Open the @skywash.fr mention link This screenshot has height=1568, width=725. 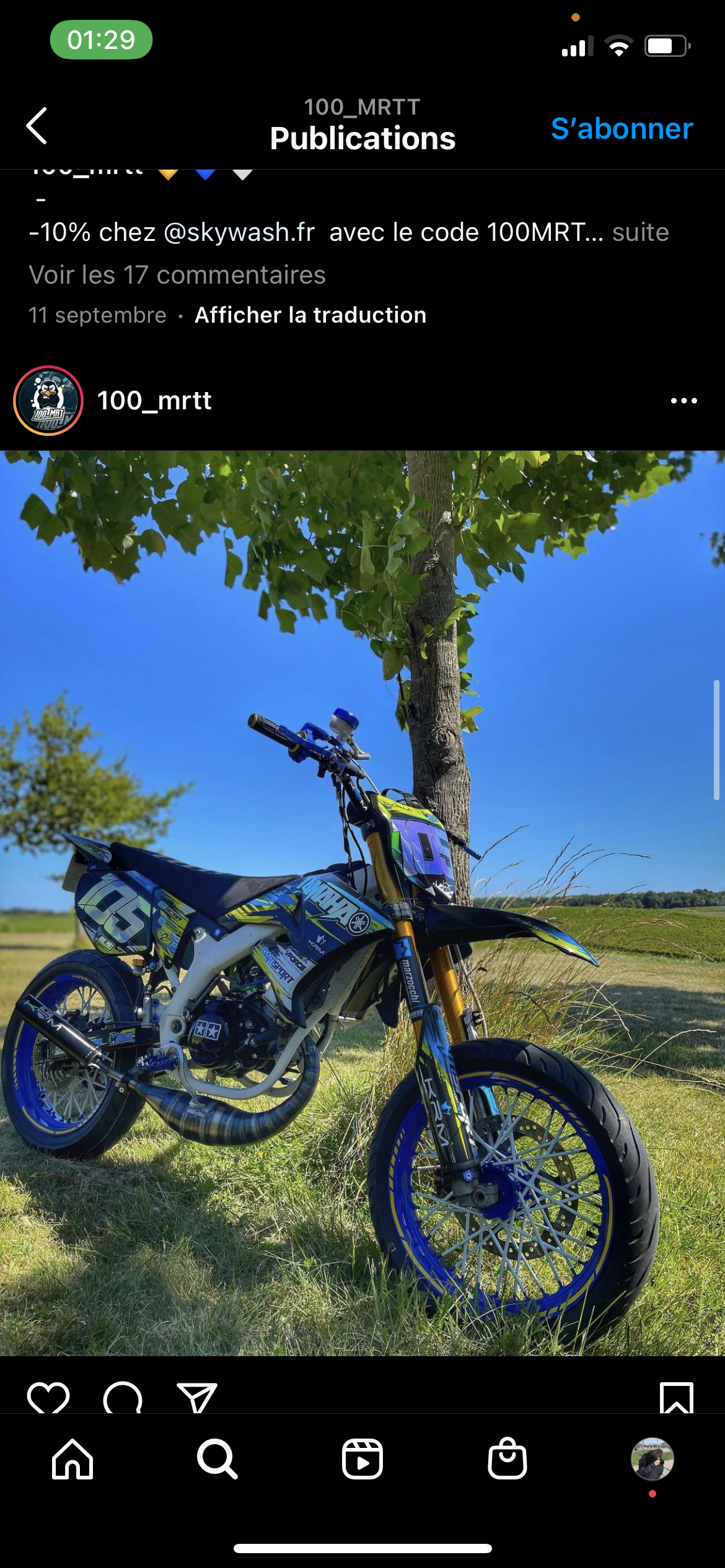click(239, 232)
